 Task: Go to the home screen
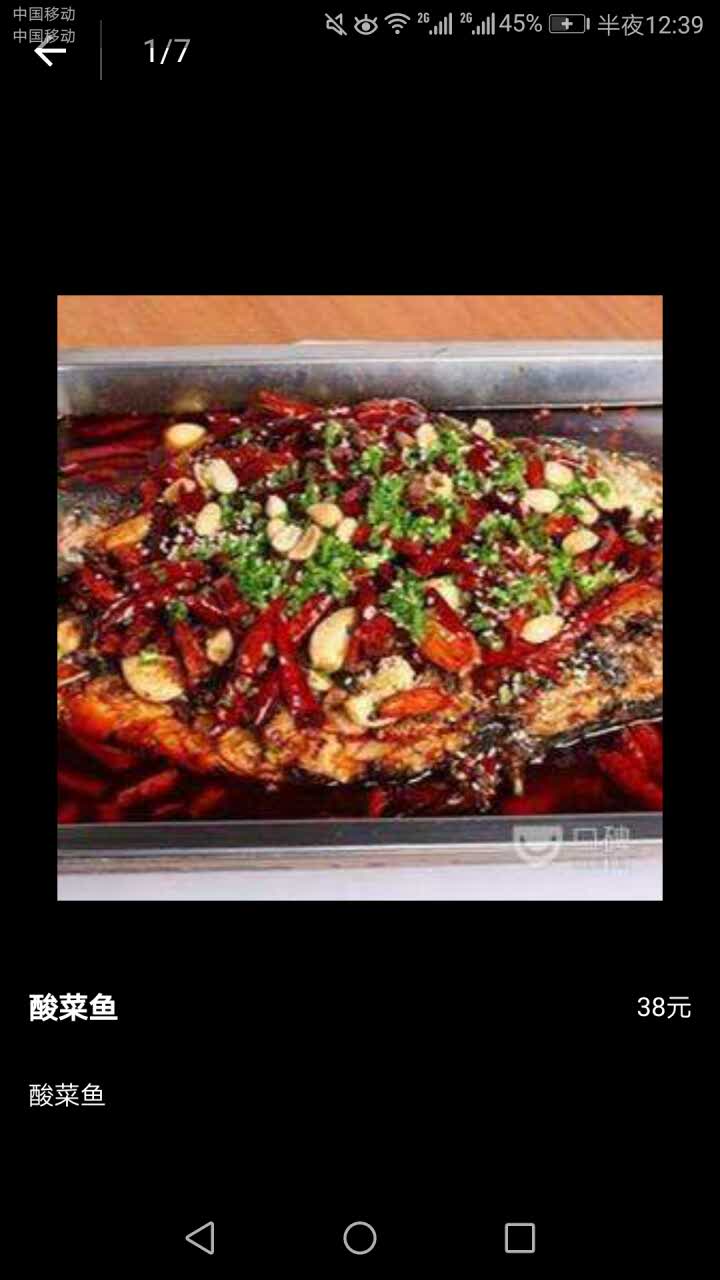tap(360, 1238)
